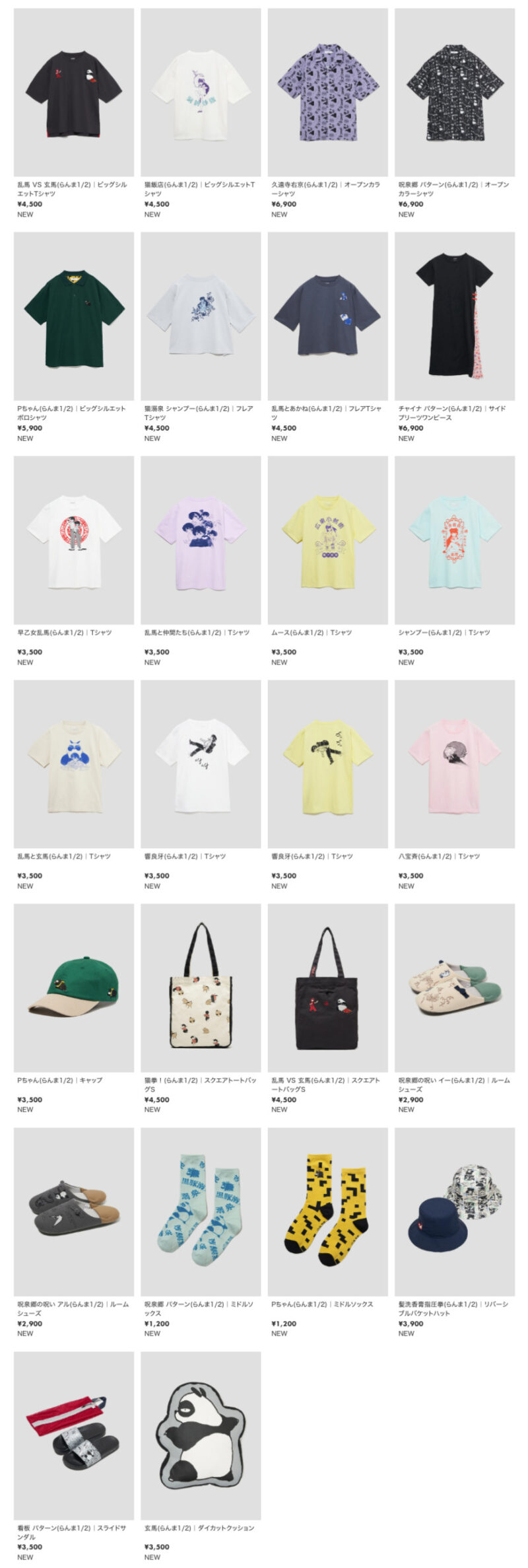Select the 呪泉郷 パターン ミドルソックス
528x1568 pixels.
tap(201, 1212)
